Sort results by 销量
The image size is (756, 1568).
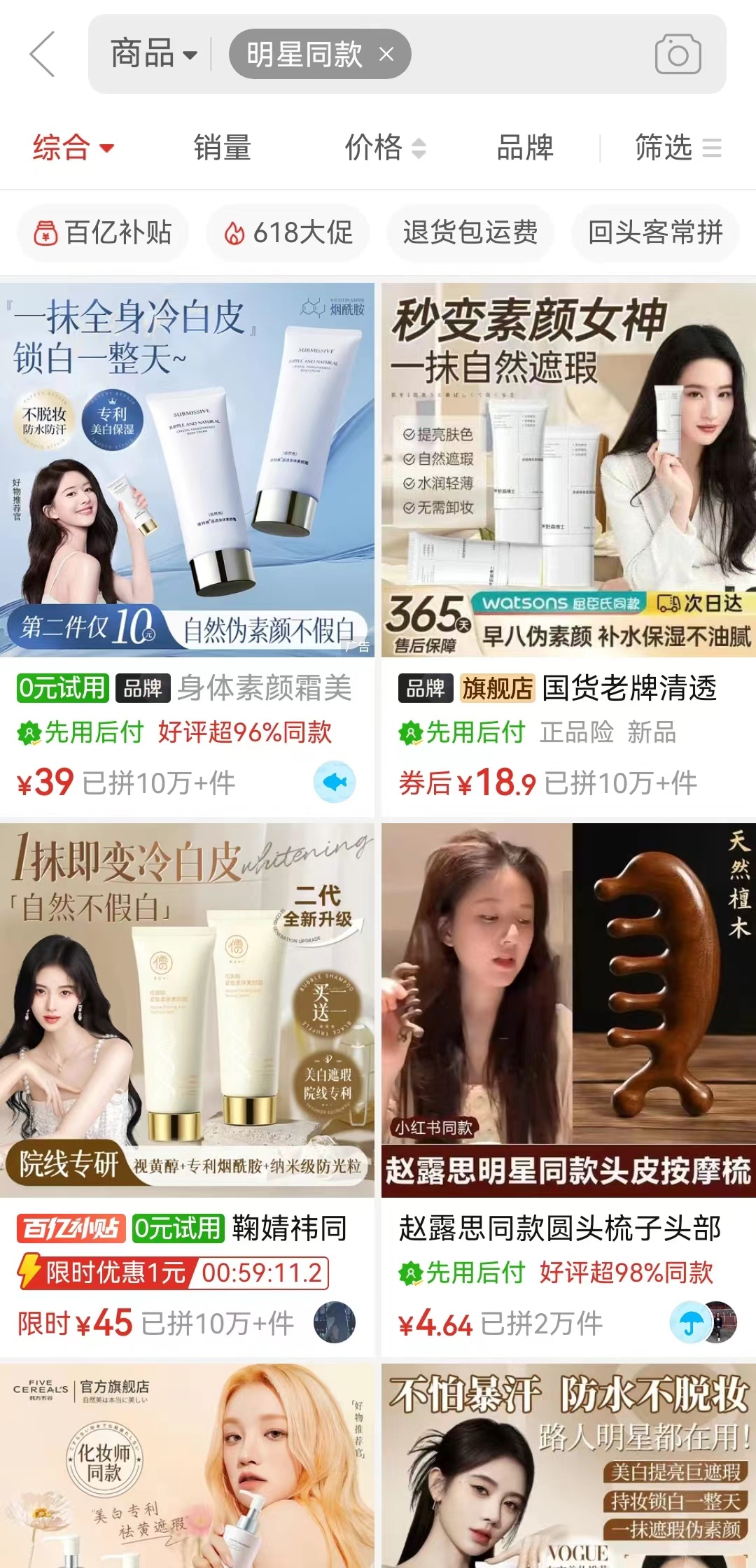tap(222, 148)
